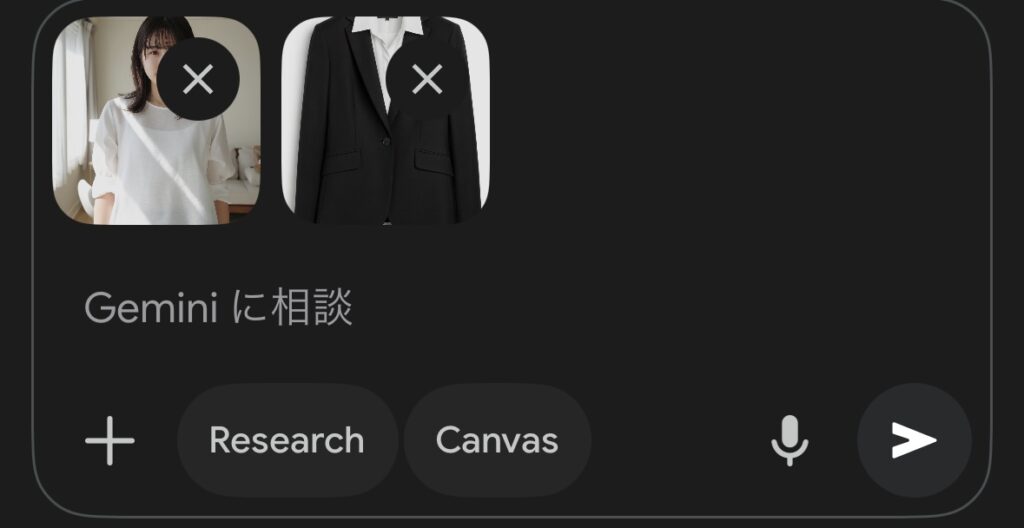Remove the attached black blazer image
This screenshot has width=1024, height=528.
point(427,79)
